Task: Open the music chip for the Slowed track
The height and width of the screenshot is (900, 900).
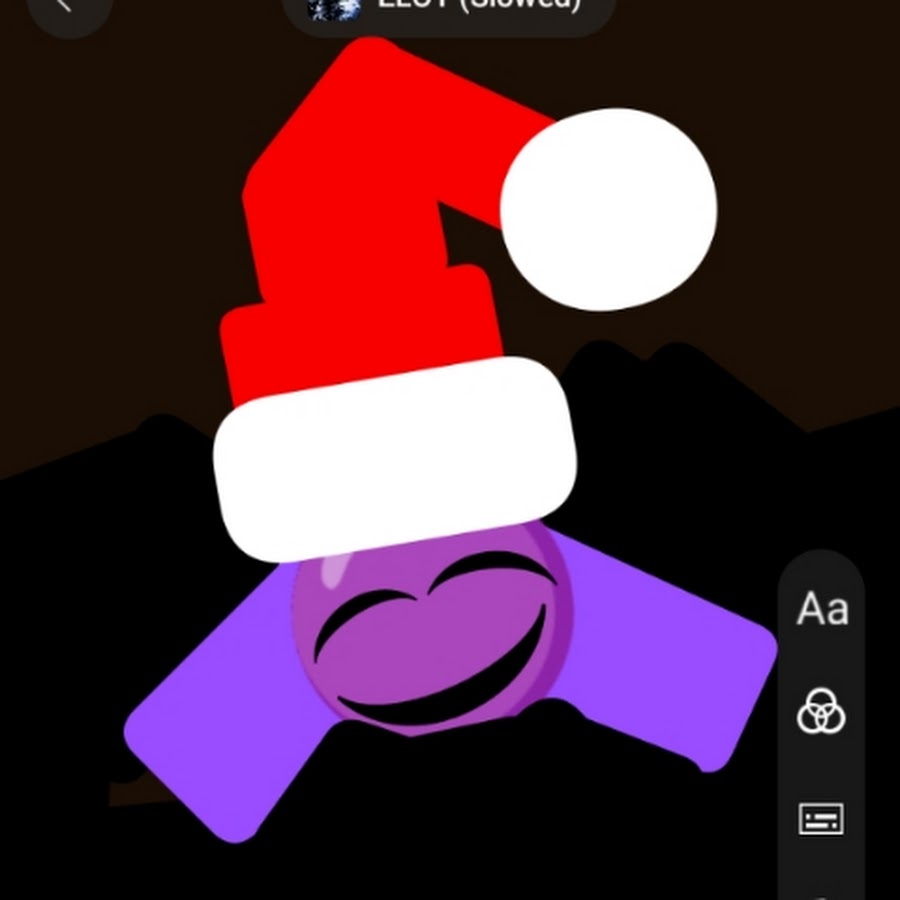Action: [x=448, y=8]
